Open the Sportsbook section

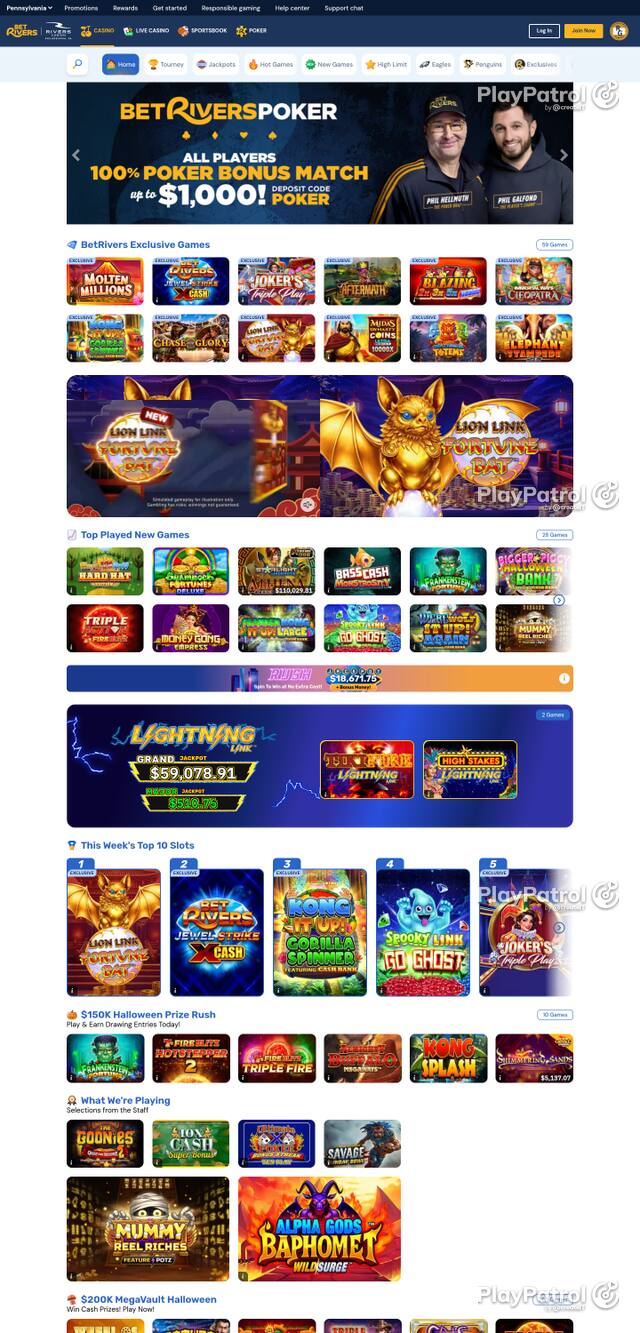(203, 31)
